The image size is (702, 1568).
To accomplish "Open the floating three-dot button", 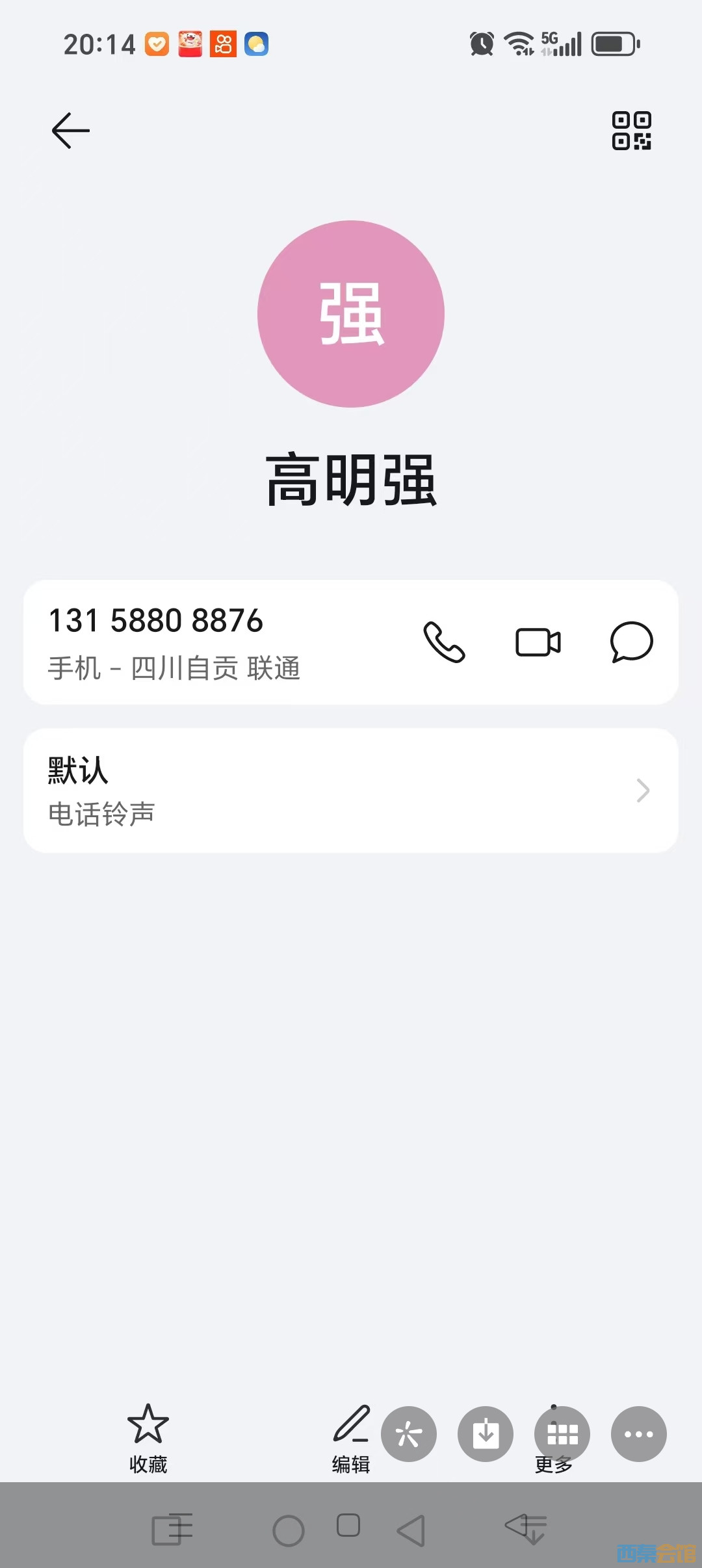I will (x=638, y=1434).
